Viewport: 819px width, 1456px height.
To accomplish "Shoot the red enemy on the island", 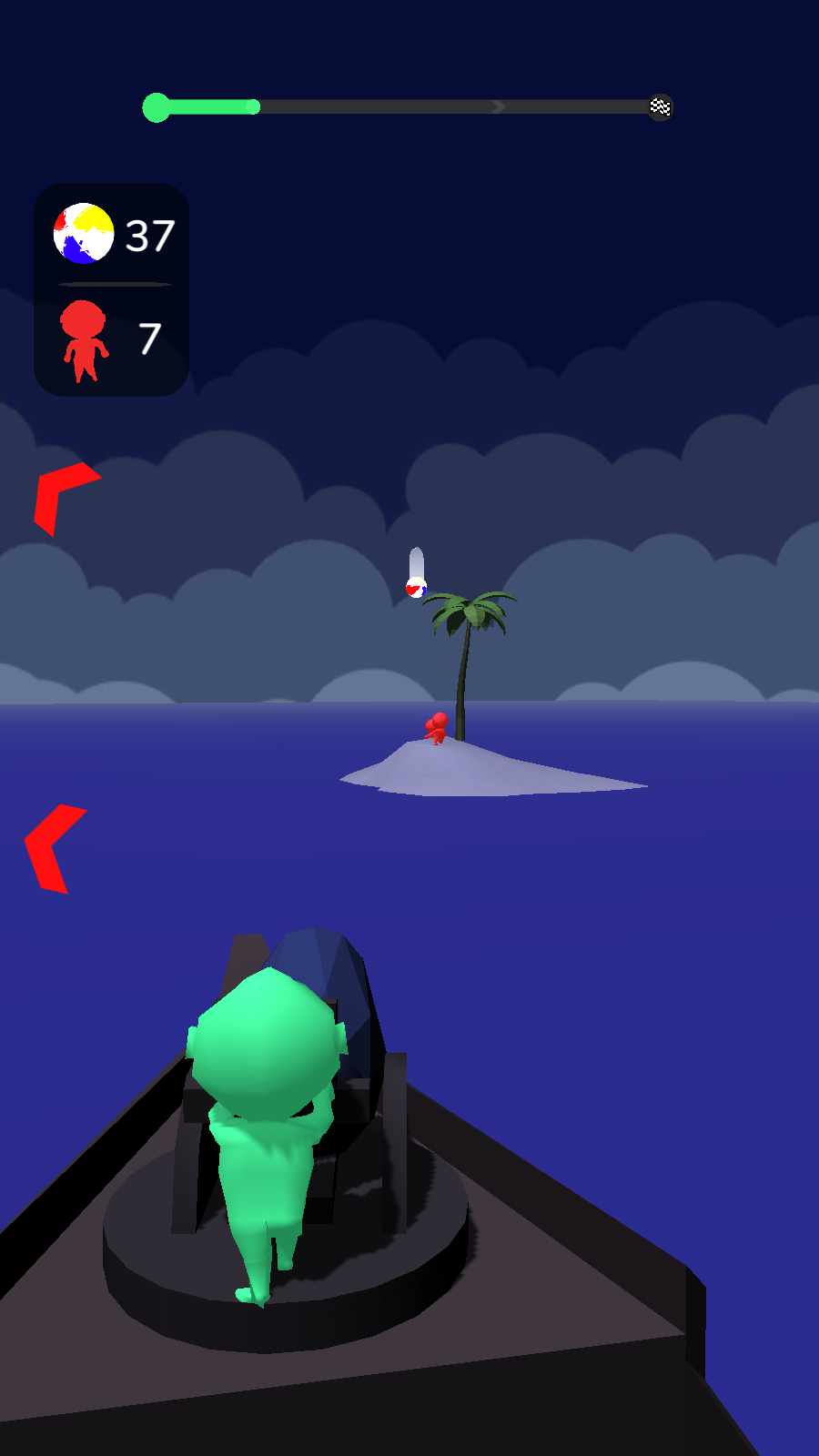I will tap(438, 728).
